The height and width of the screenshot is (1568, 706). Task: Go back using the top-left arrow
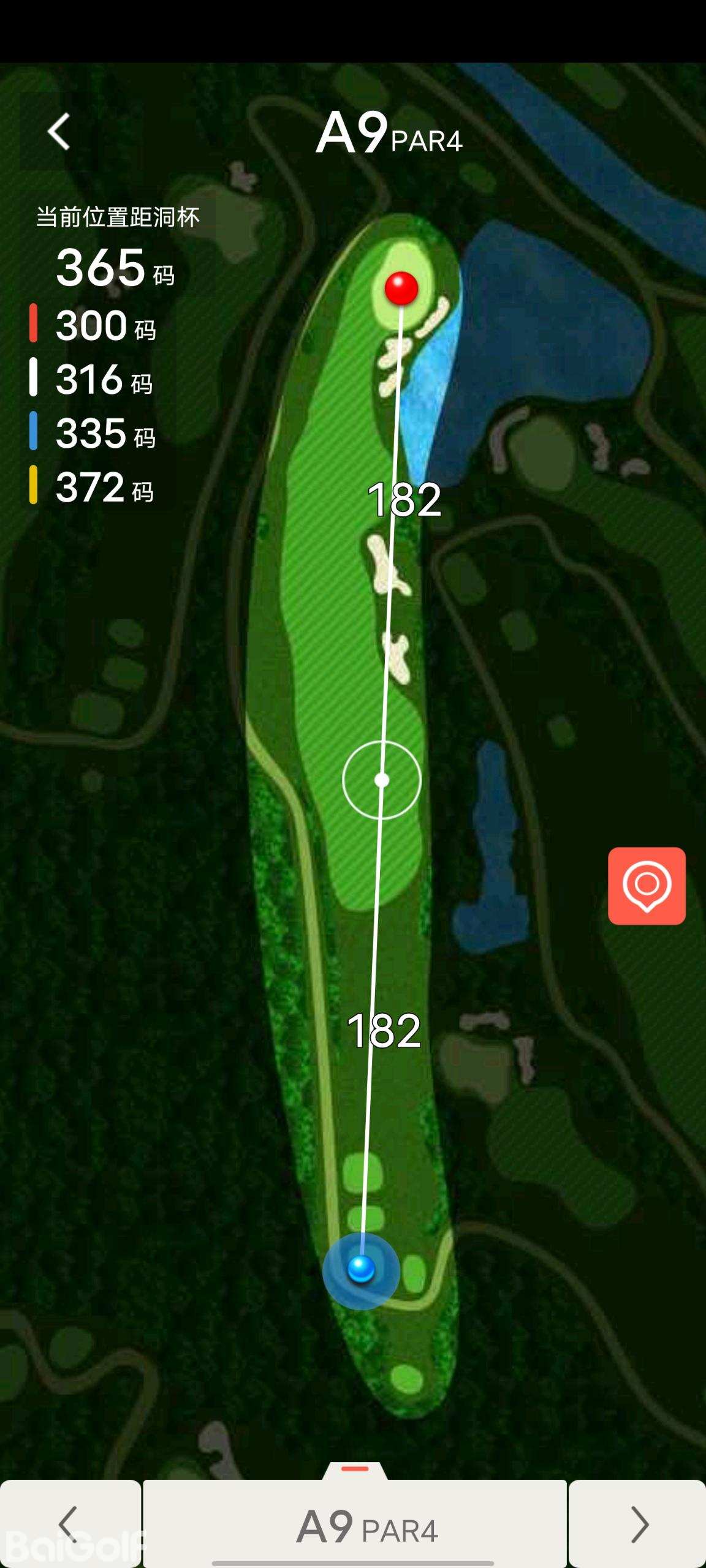59,132
